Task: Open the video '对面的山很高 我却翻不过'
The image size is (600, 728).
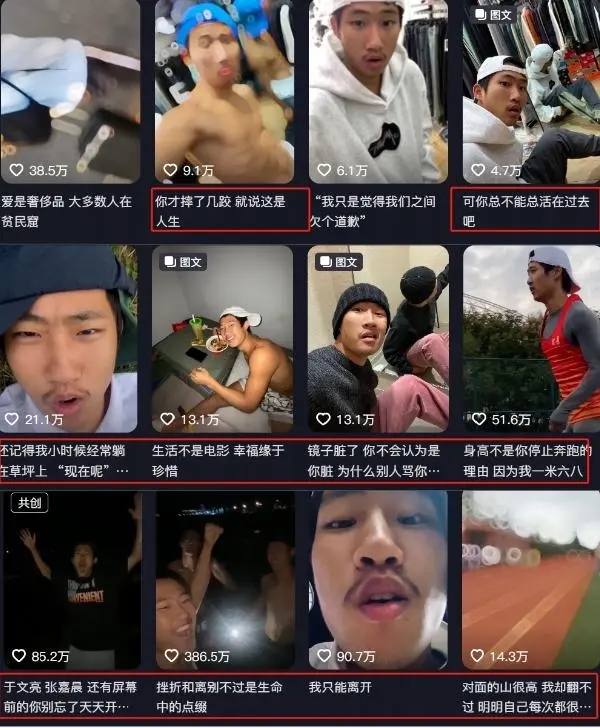Action: click(530, 580)
